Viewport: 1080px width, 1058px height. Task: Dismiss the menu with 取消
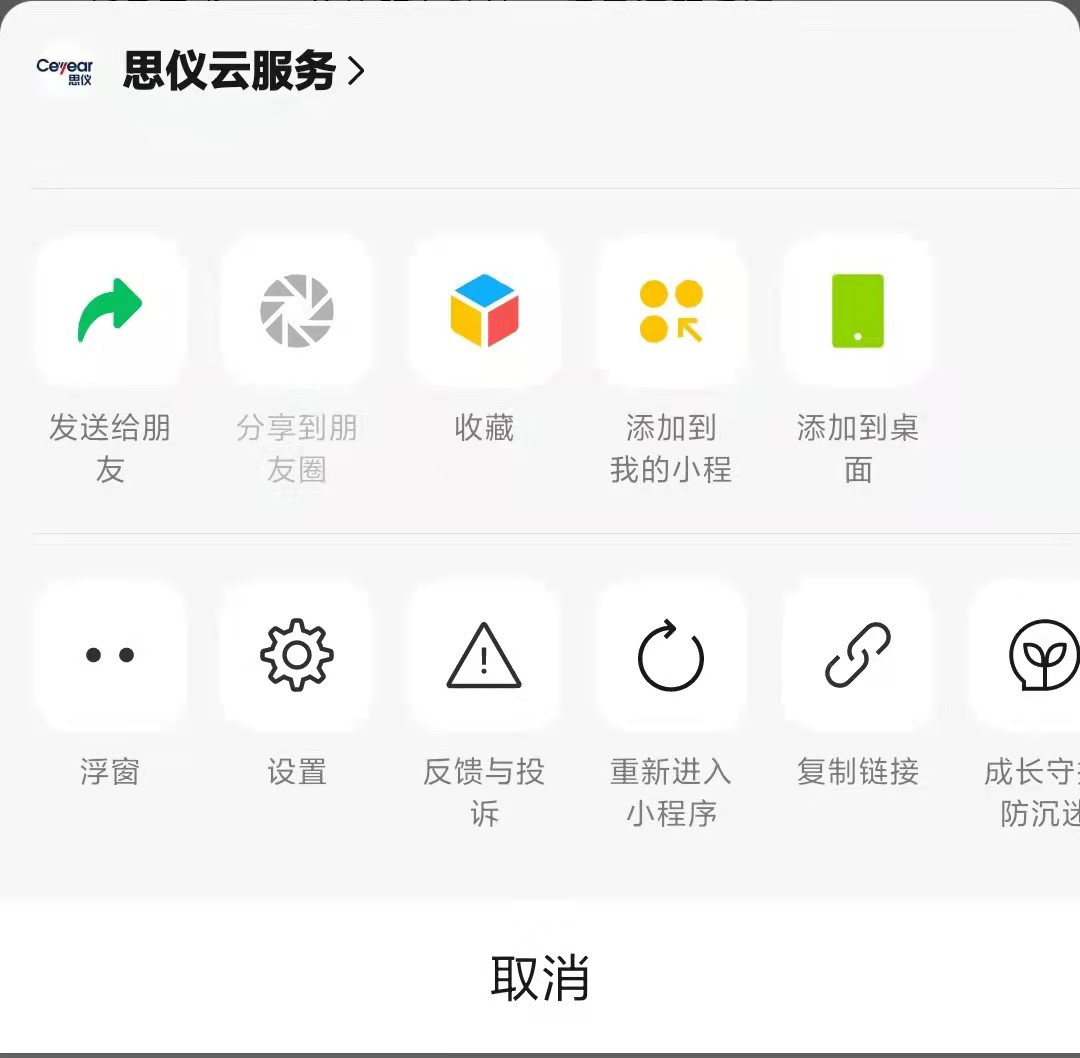(x=540, y=977)
